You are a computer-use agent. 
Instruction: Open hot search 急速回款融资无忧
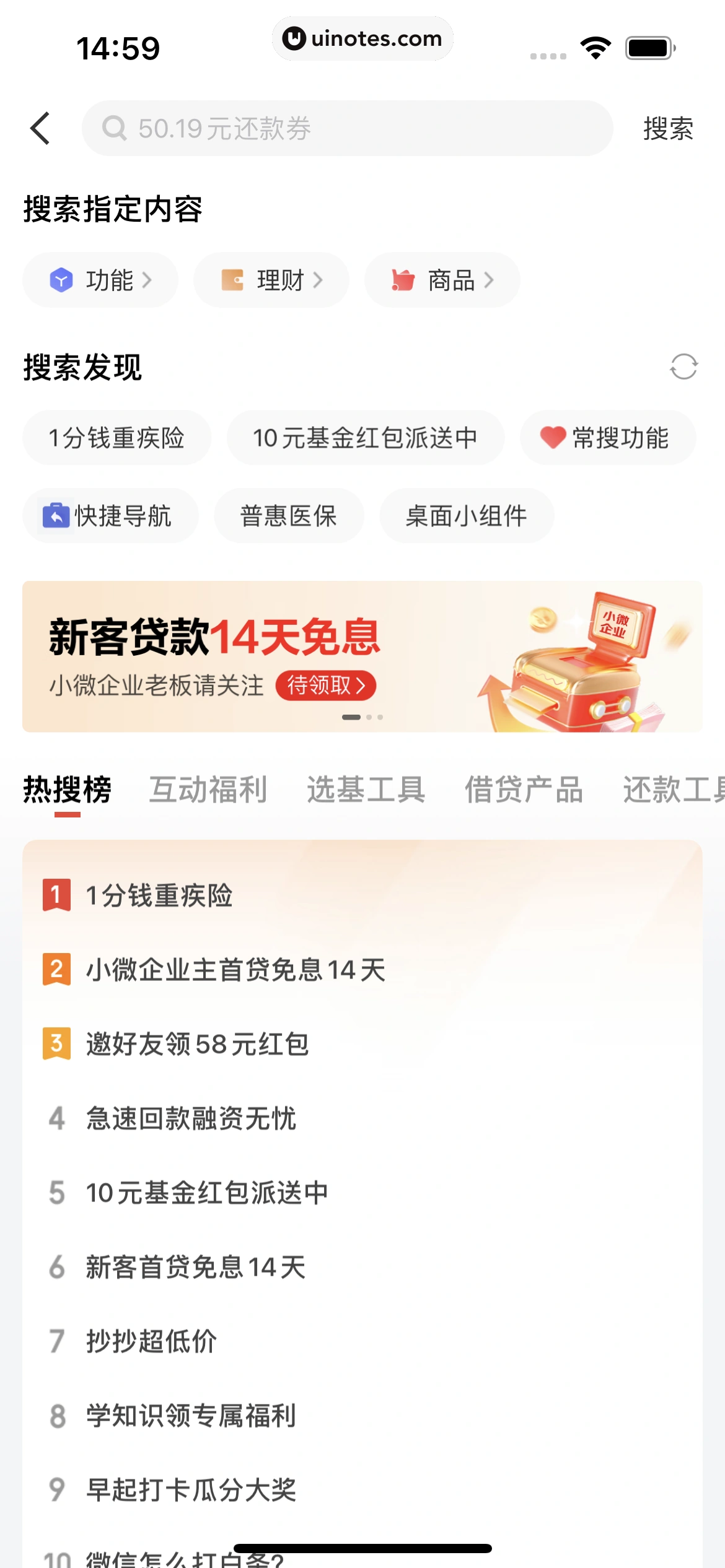(191, 1118)
